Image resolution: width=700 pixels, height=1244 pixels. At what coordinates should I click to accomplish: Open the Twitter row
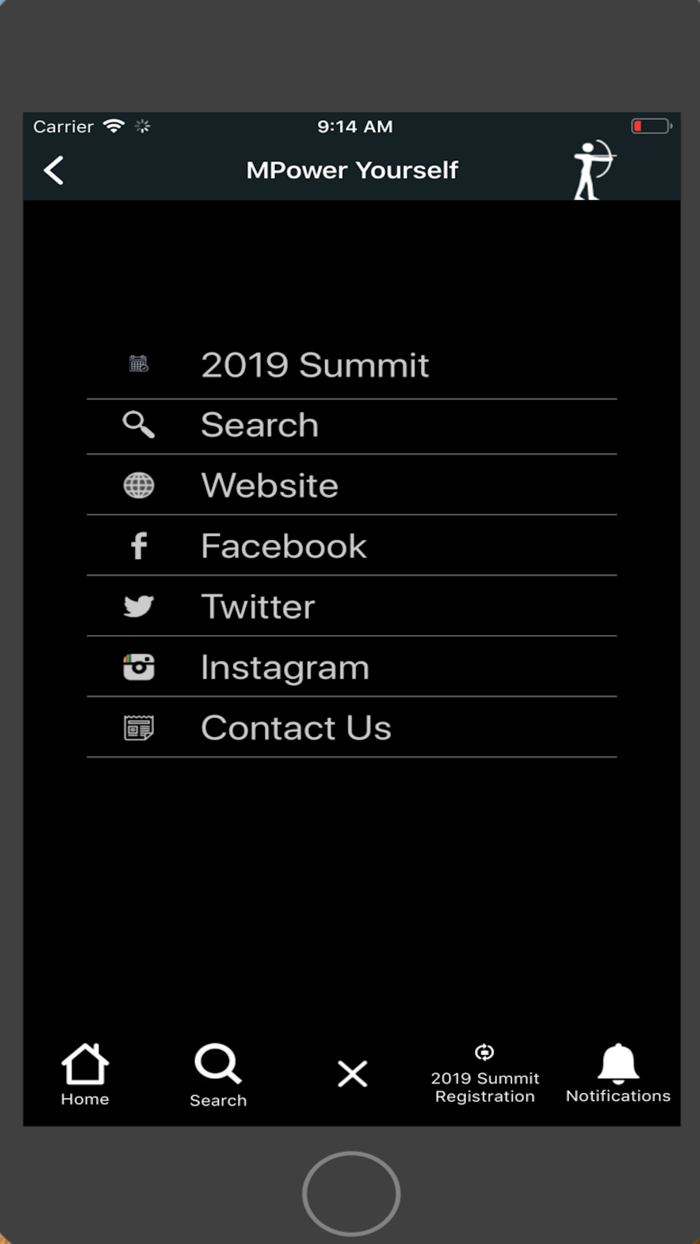[352, 606]
